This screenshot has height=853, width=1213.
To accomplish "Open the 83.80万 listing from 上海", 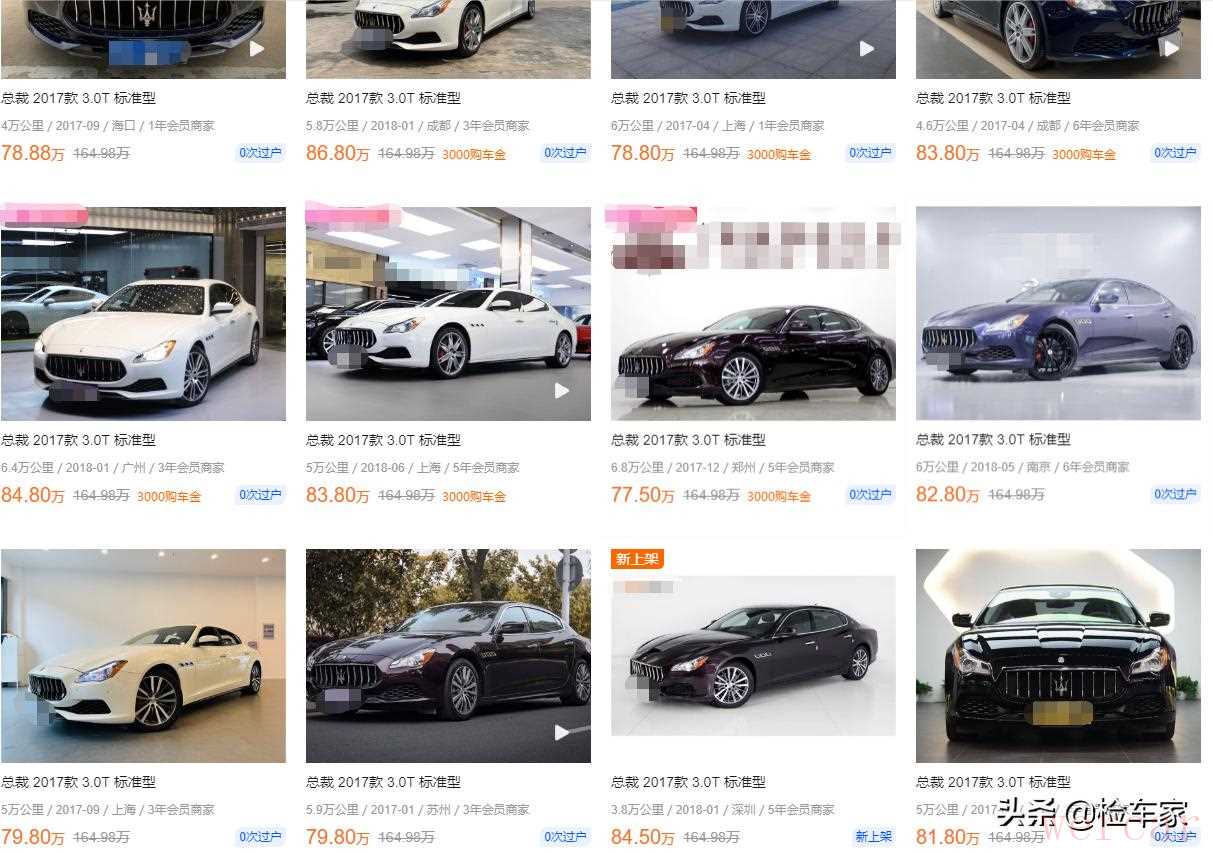I will point(448,315).
